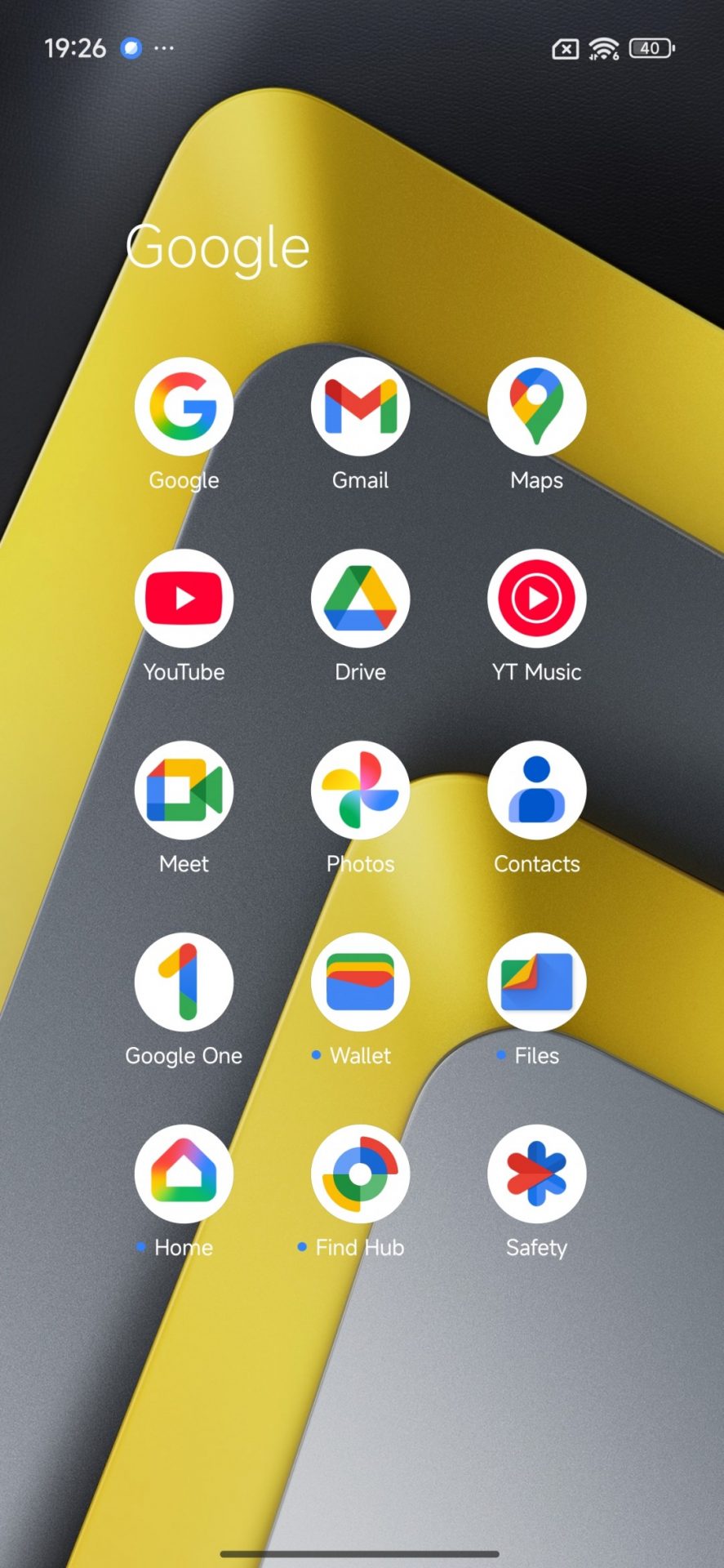
Task: Open the Files app
Action: pos(536,982)
